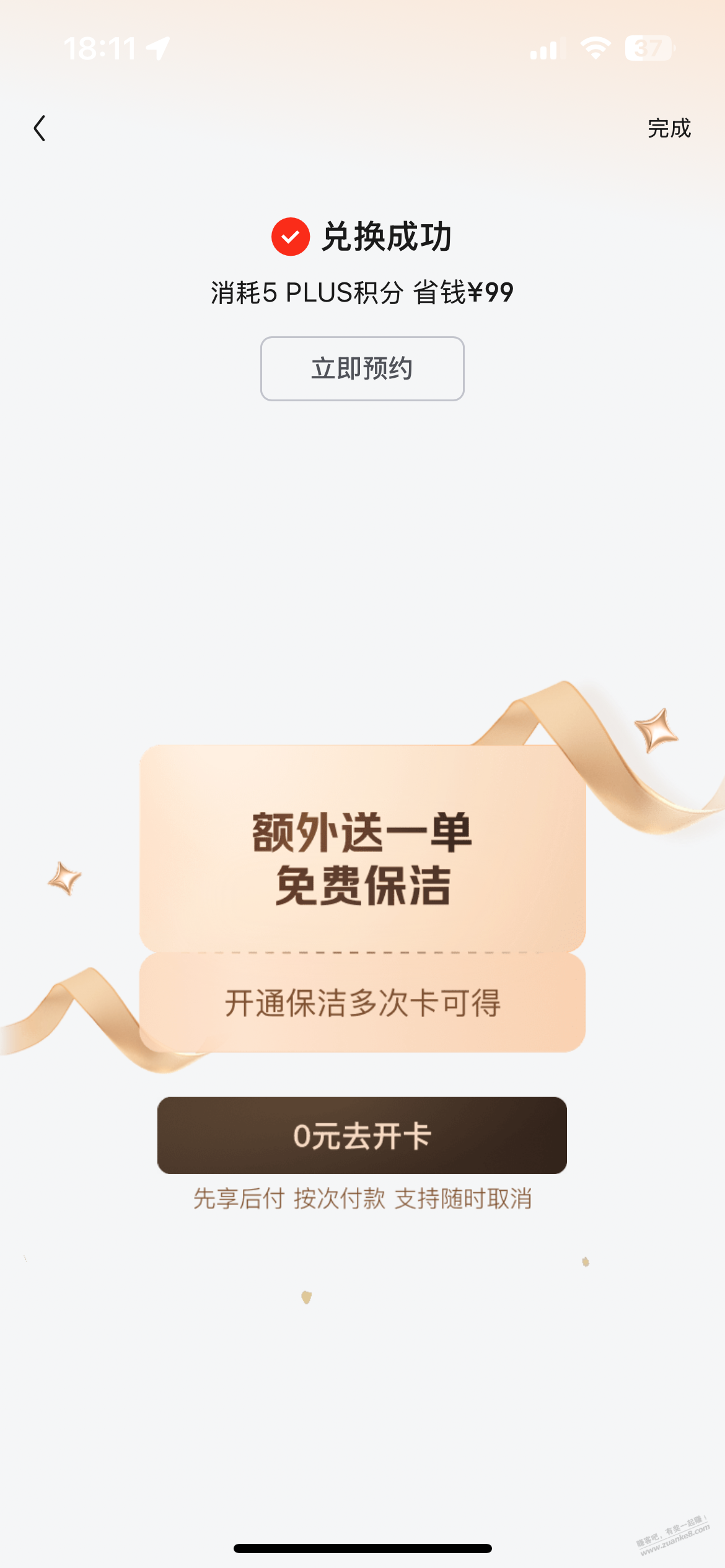This screenshot has width=725, height=1568.
Task: Tap 立即预约 to book now
Action: coord(362,368)
